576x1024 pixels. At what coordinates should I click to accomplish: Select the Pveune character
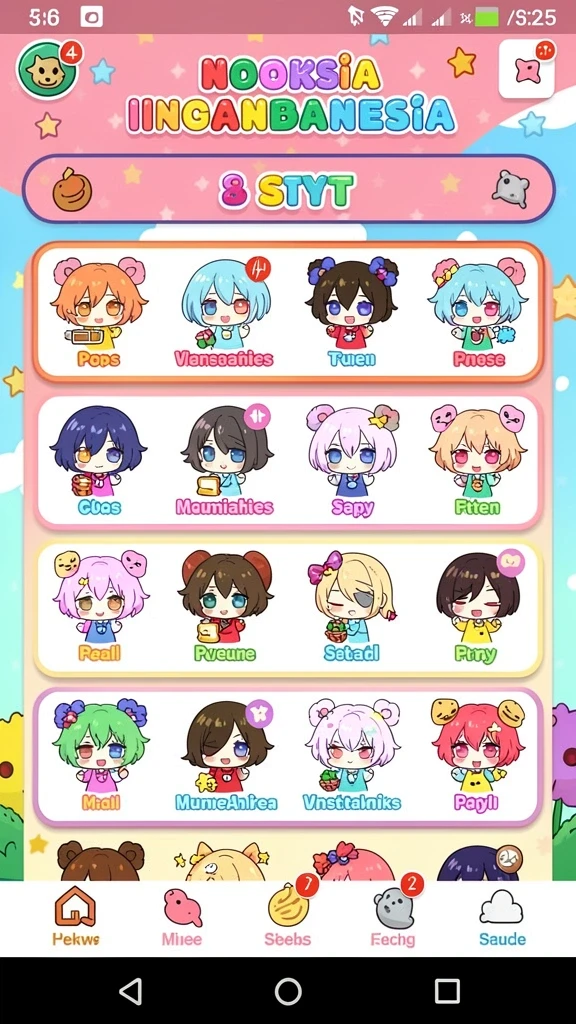[x=225, y=607]
